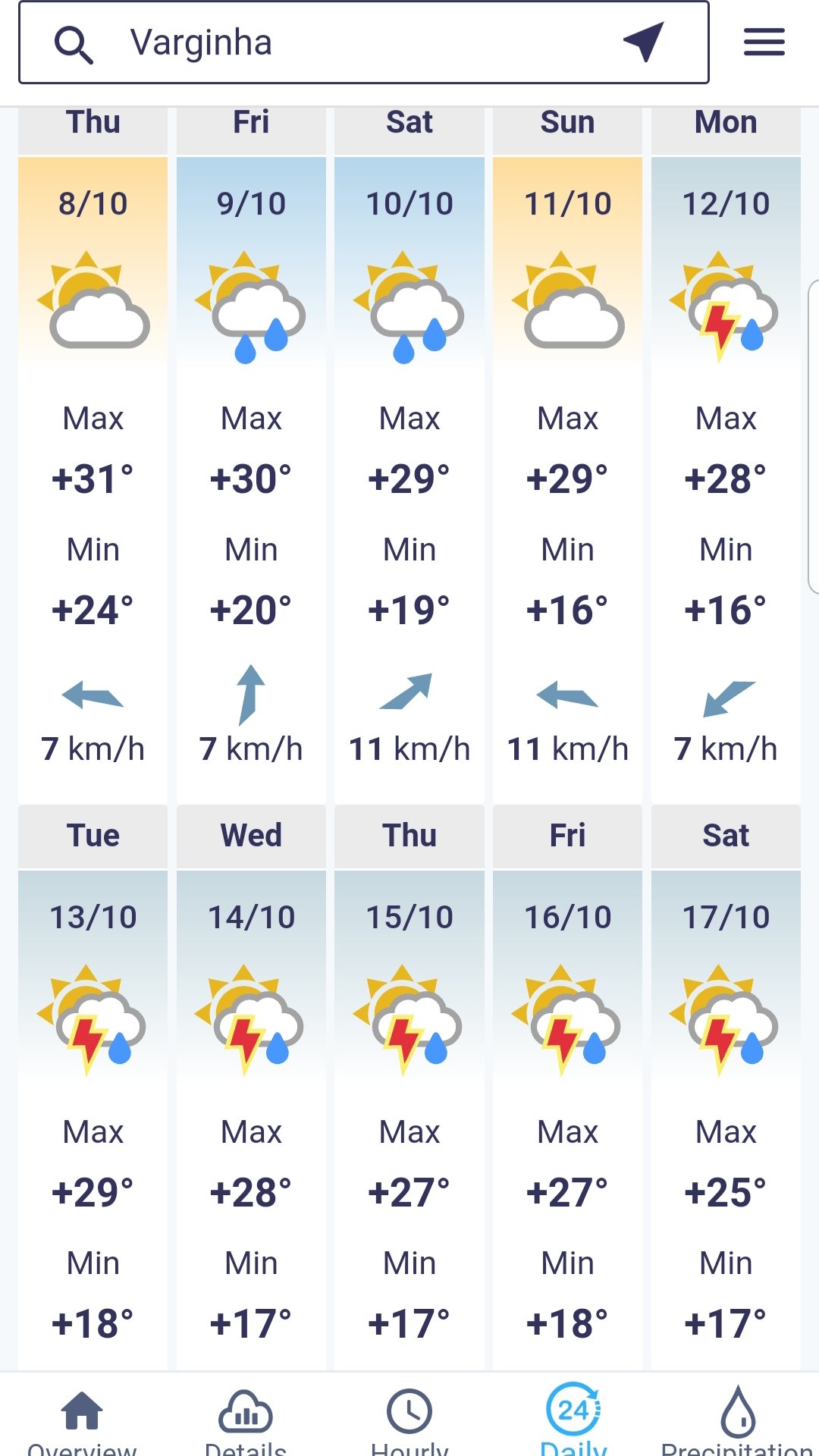Image resolution: width=819 pixels, height=1456 pixels.
Task: Switch to the Details tab
Action: (246, 1420)
